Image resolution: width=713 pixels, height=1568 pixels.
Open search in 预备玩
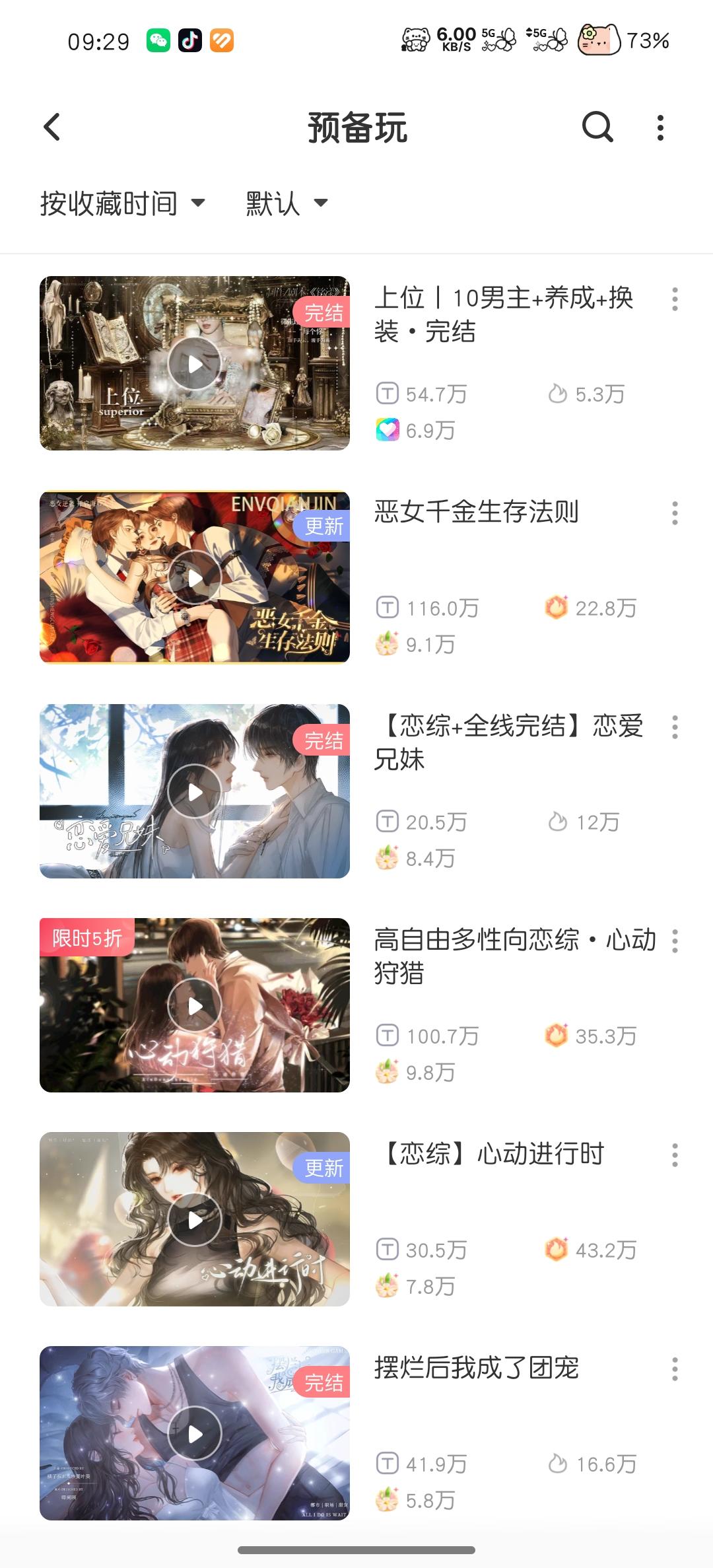point(597,127)
